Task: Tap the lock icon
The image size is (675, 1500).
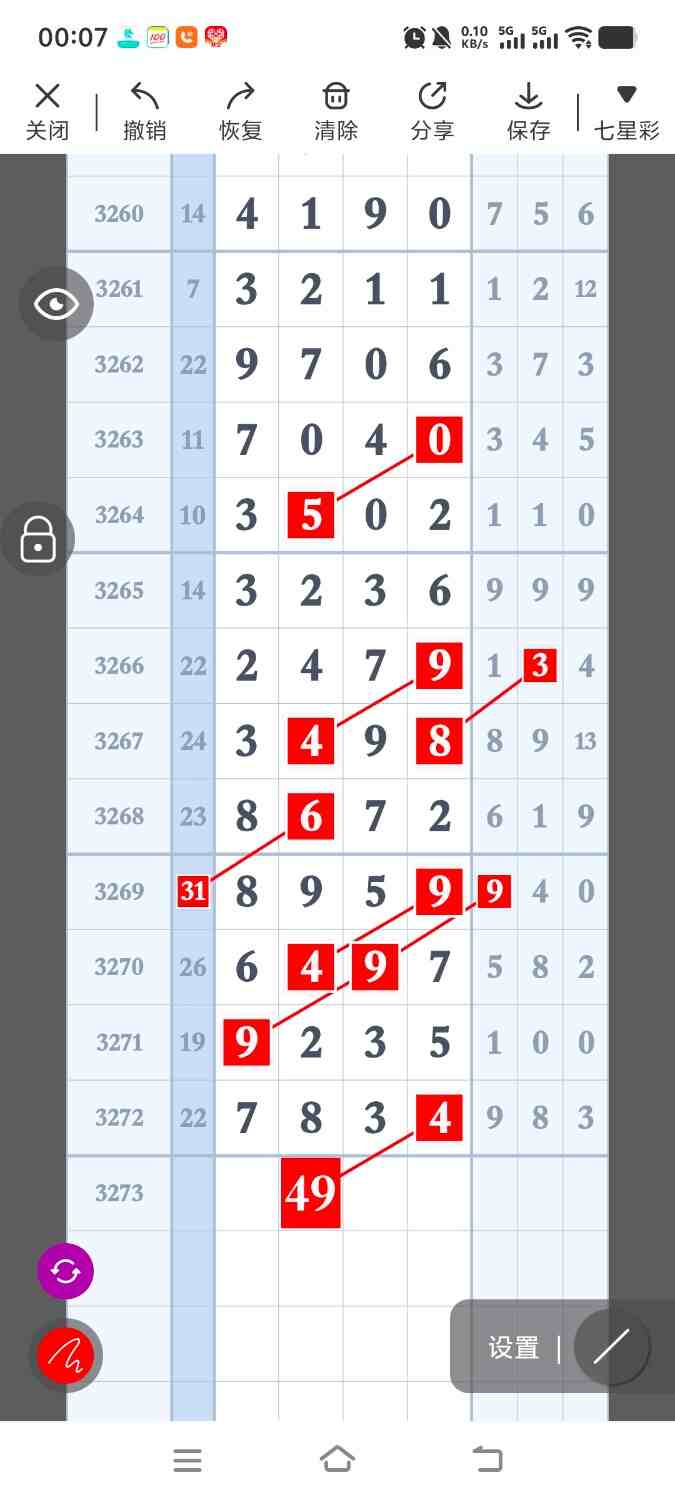Action: (x=38, y=539)
